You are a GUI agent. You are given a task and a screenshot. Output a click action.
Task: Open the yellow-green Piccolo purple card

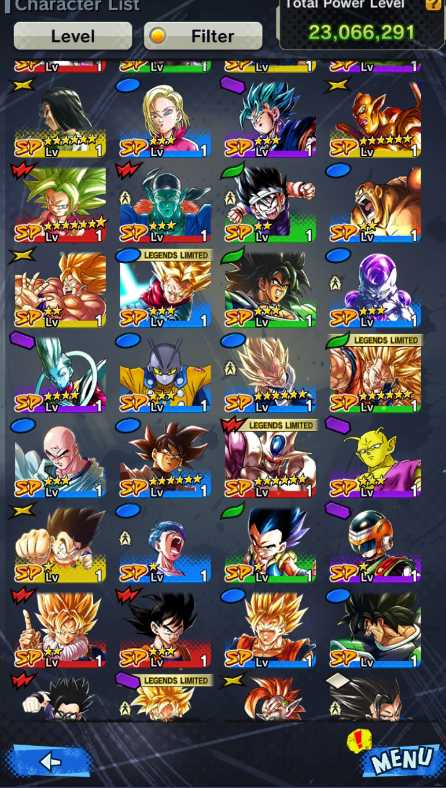point(375,458)
